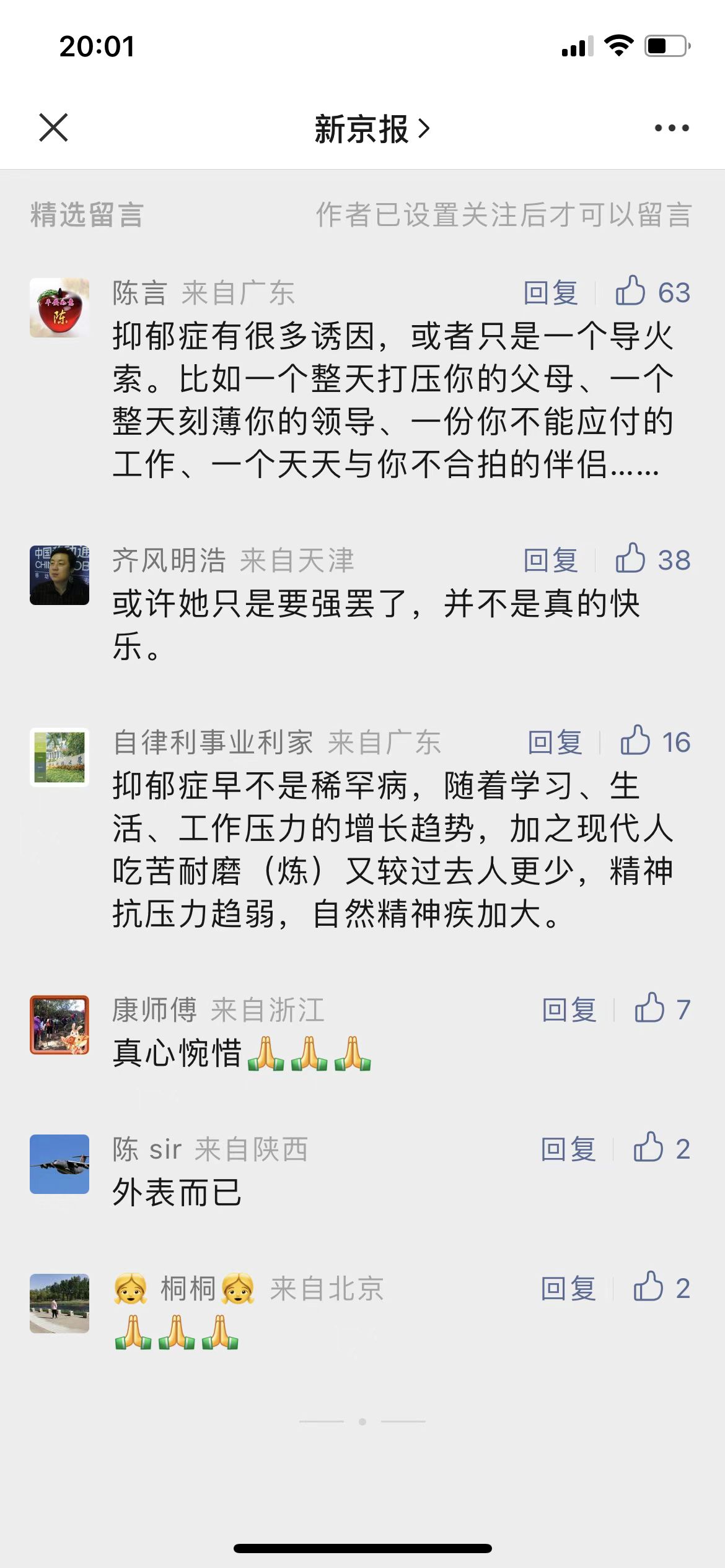Like 康师傅's comment
This screenshot has height=1568, width=725.
(661, 1009)
